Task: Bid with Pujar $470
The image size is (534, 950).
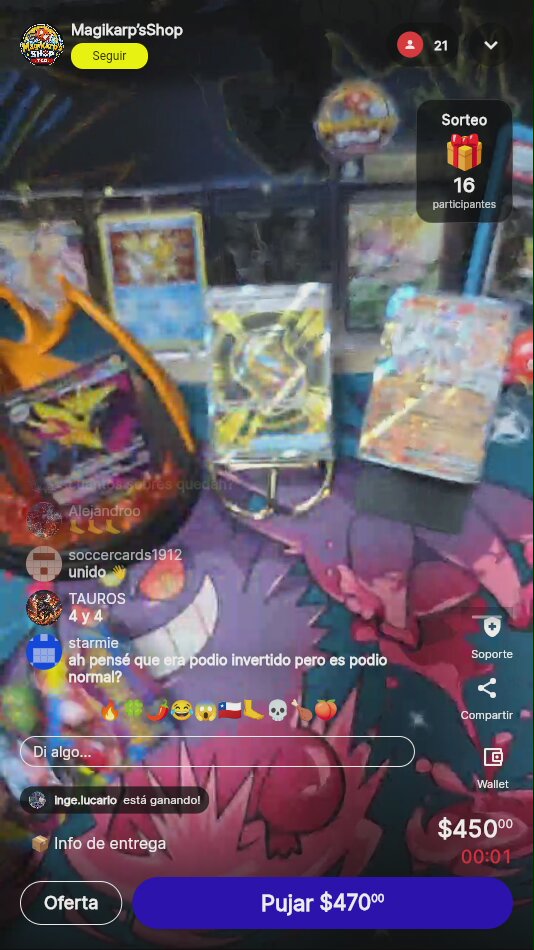Action: click(322, 903)
